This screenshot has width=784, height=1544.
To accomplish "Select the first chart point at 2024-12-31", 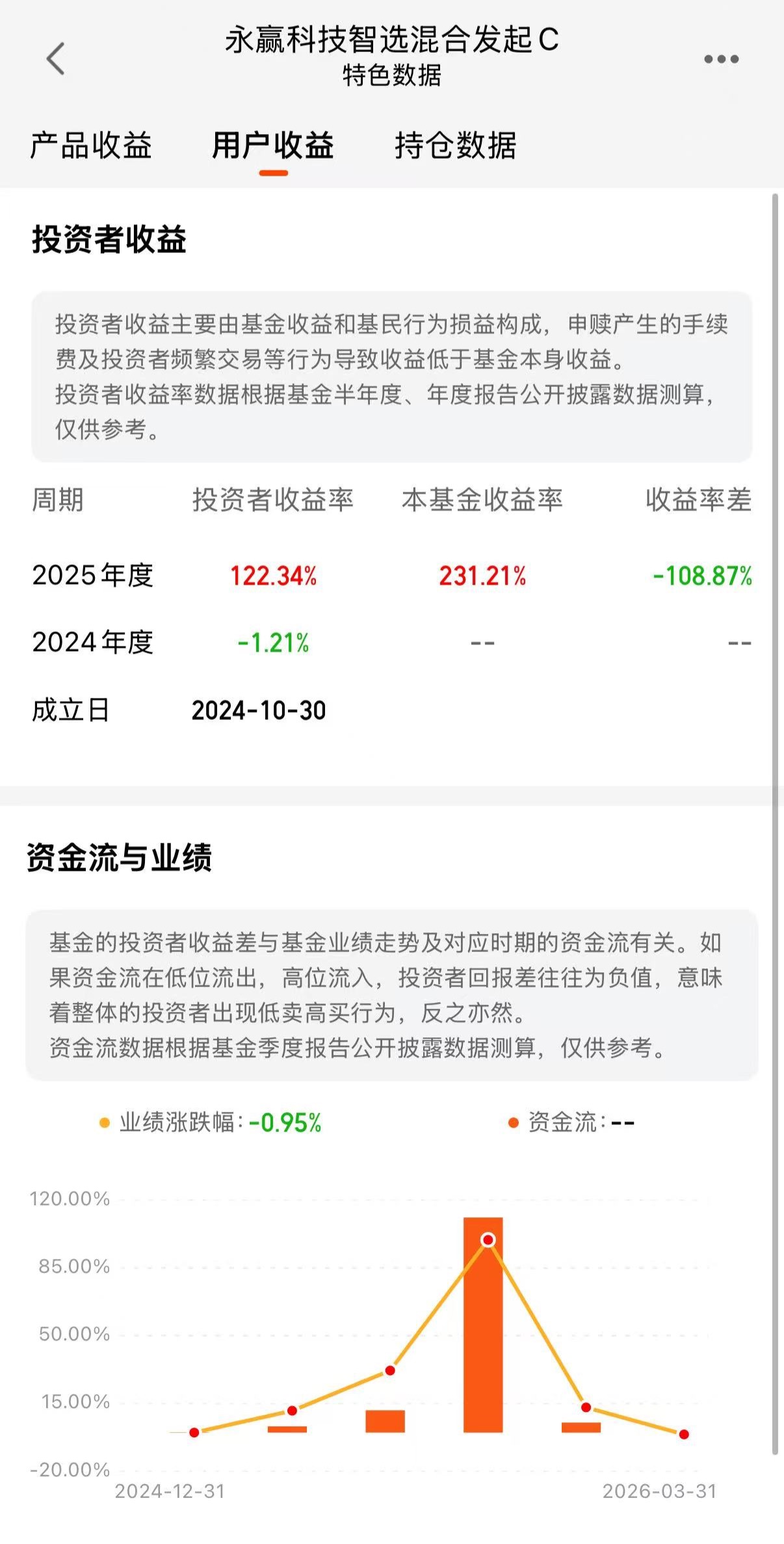I will [x=194, y=1432].
